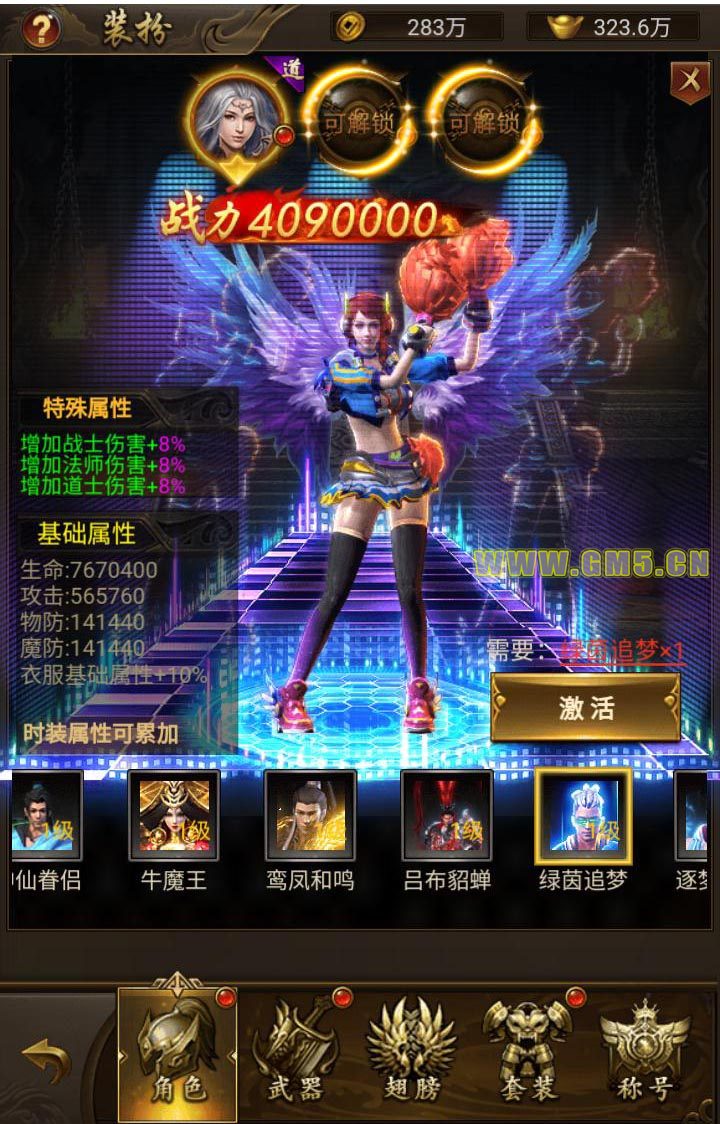Image resolution: width=720 pixels, height=1124 pixels.
Task: Pick the 仙眷侣 costume tile
Action: pyautogui.click(x=46, y=816)
